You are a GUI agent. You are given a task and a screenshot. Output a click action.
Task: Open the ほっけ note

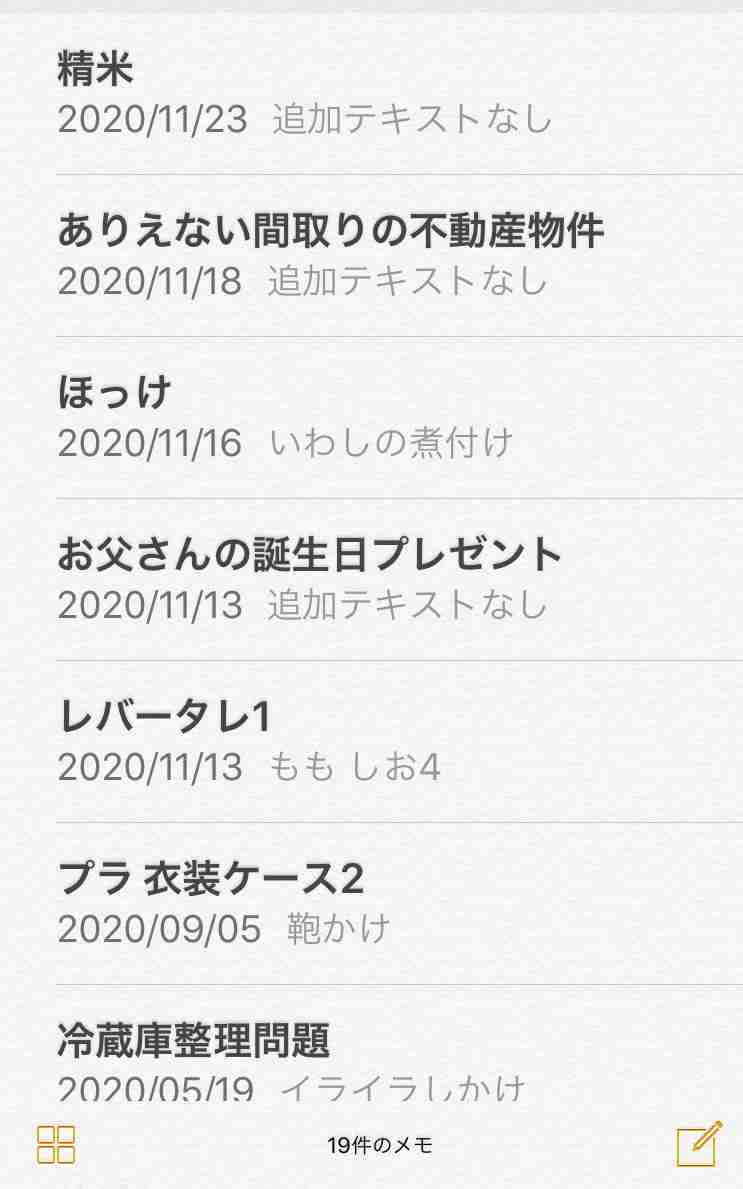(x=372, y=418)
